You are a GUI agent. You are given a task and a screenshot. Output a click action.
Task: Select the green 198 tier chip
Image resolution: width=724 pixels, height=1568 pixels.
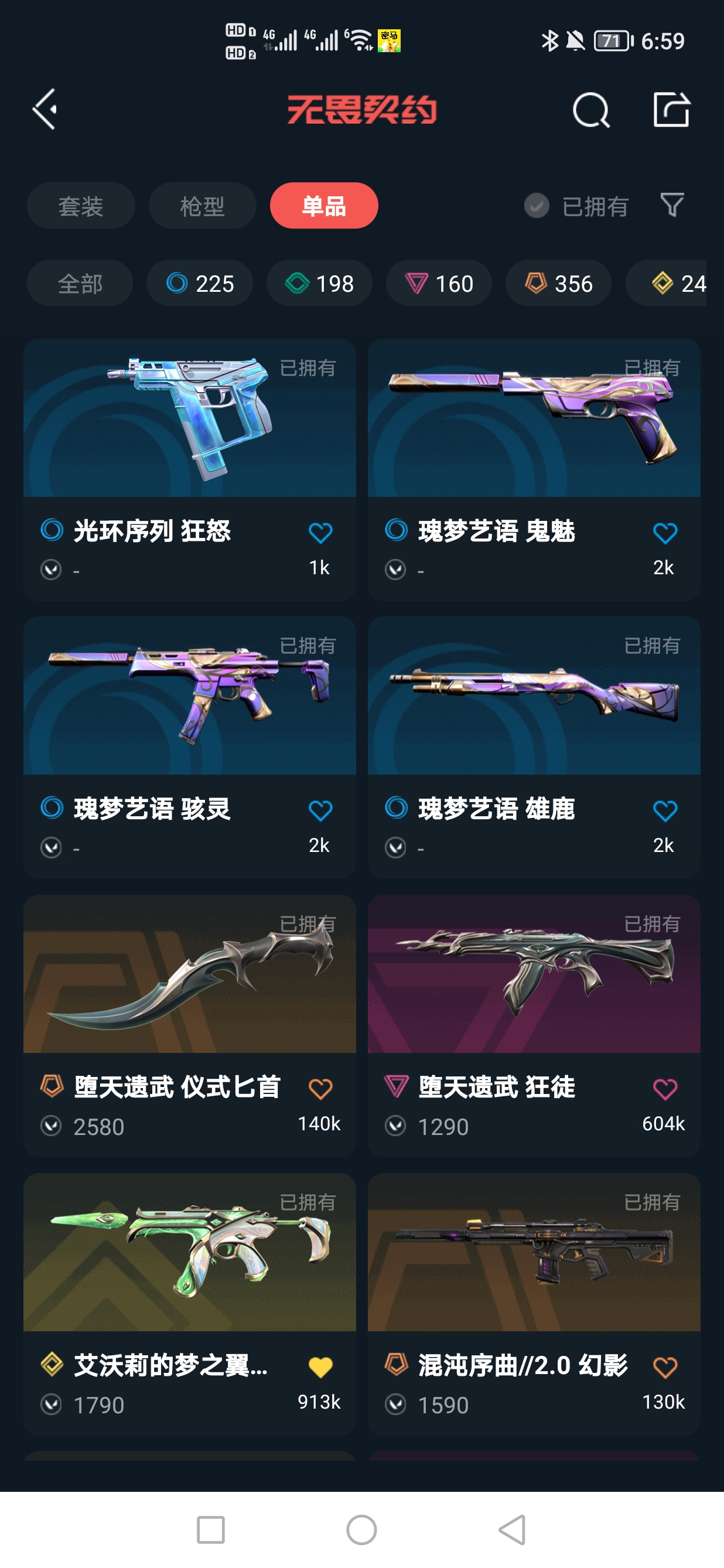pyautogui.click(x=319, y=284)
